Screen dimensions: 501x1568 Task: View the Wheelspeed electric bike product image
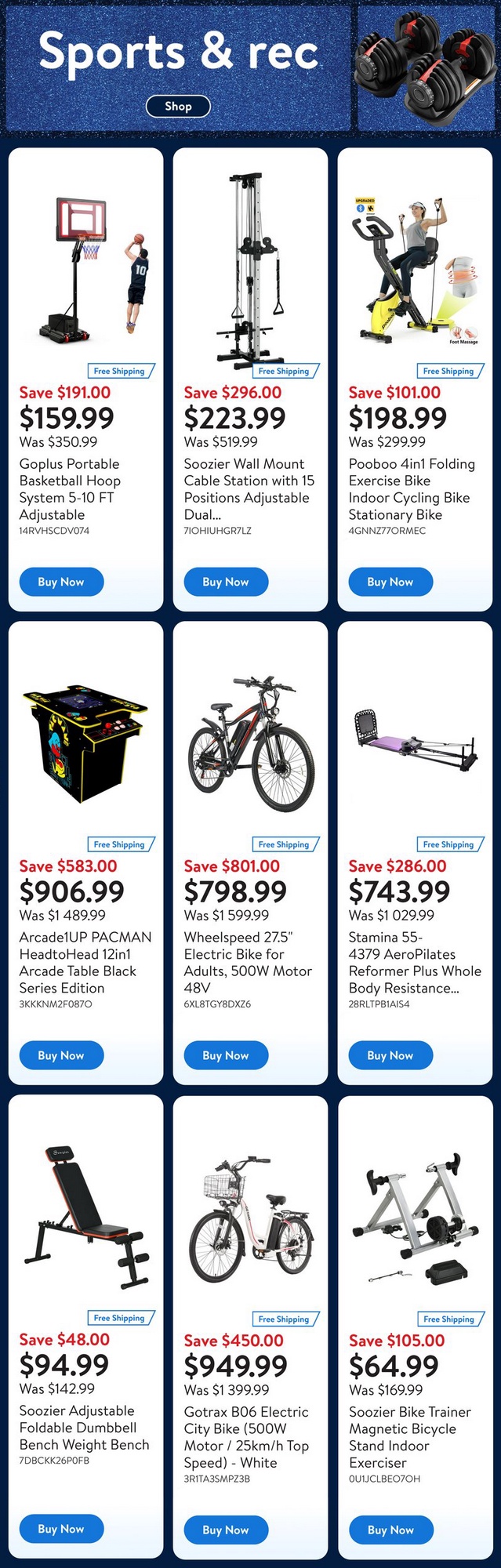coord(251,741)
